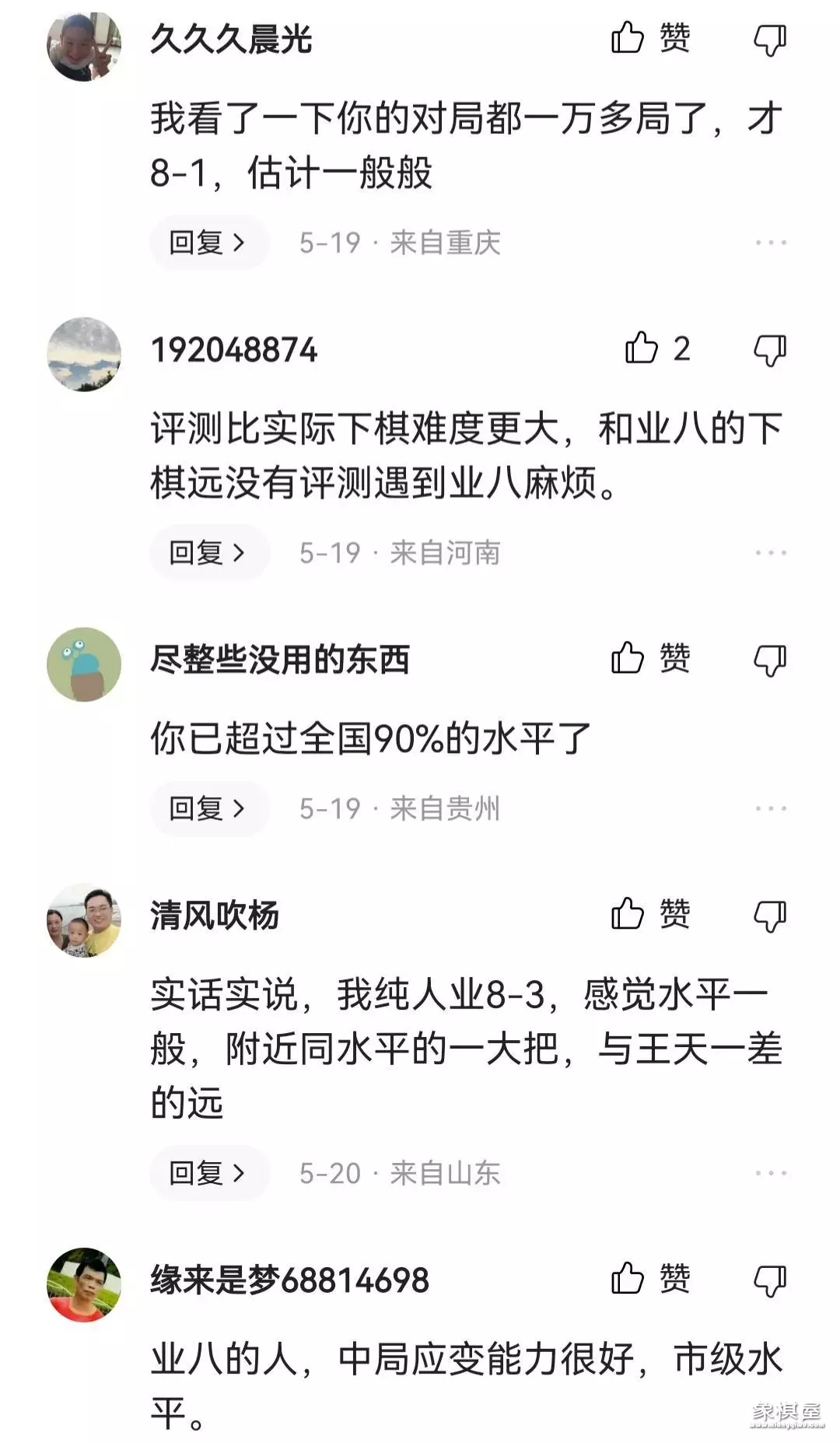Reply to 久久久晨光's comment
The width and height of the screenshot is (840, 1443).
click(x=208, y=243)
